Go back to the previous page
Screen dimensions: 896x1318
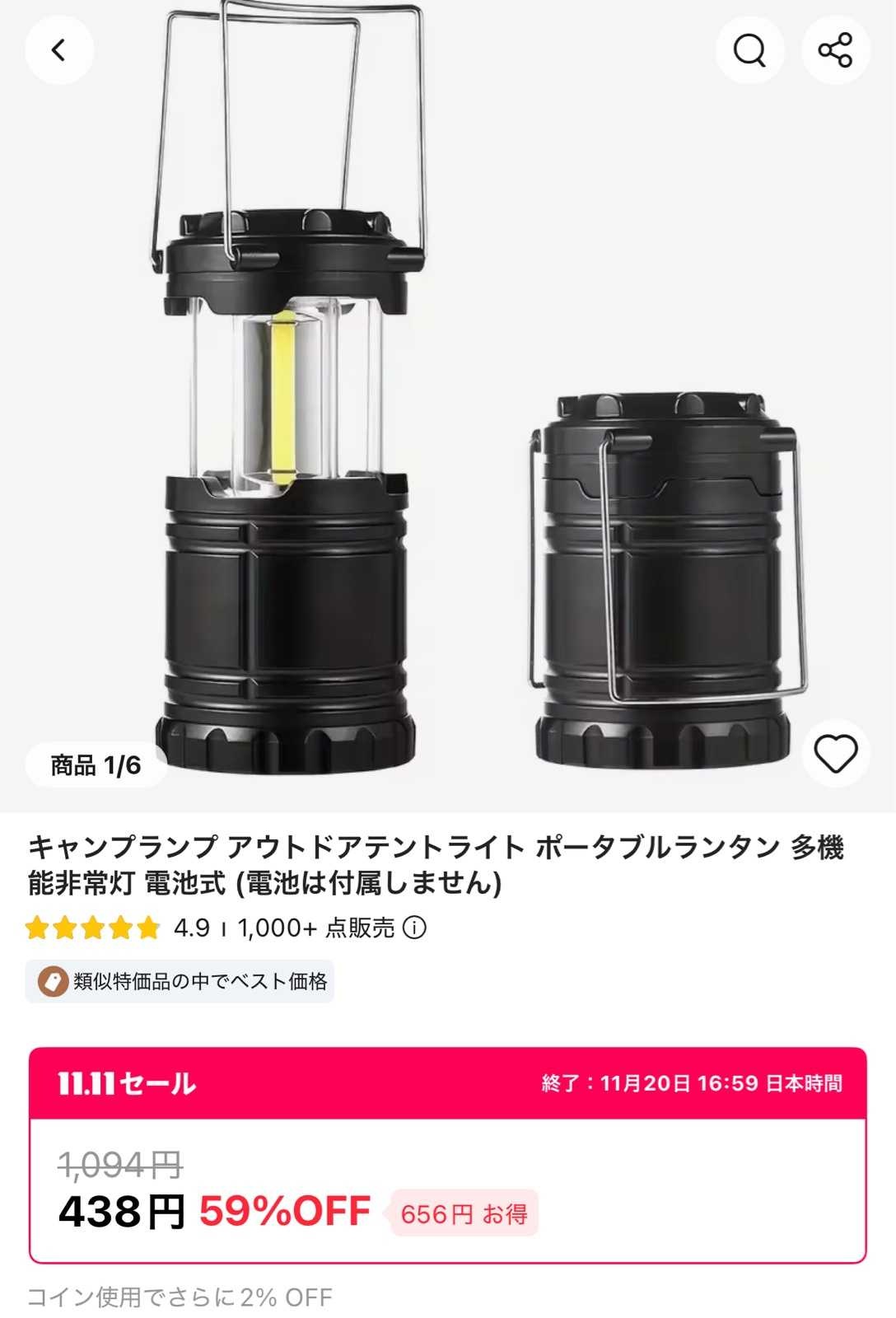(58, 50)
